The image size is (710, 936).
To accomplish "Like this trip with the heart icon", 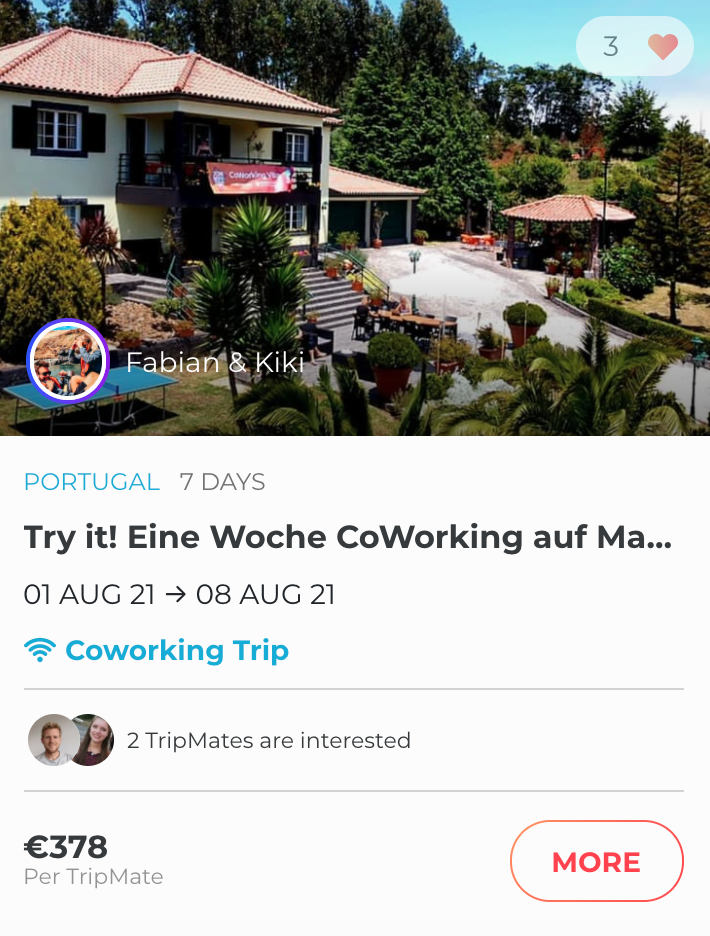I will pyautogui.click(x=662, y=46).
